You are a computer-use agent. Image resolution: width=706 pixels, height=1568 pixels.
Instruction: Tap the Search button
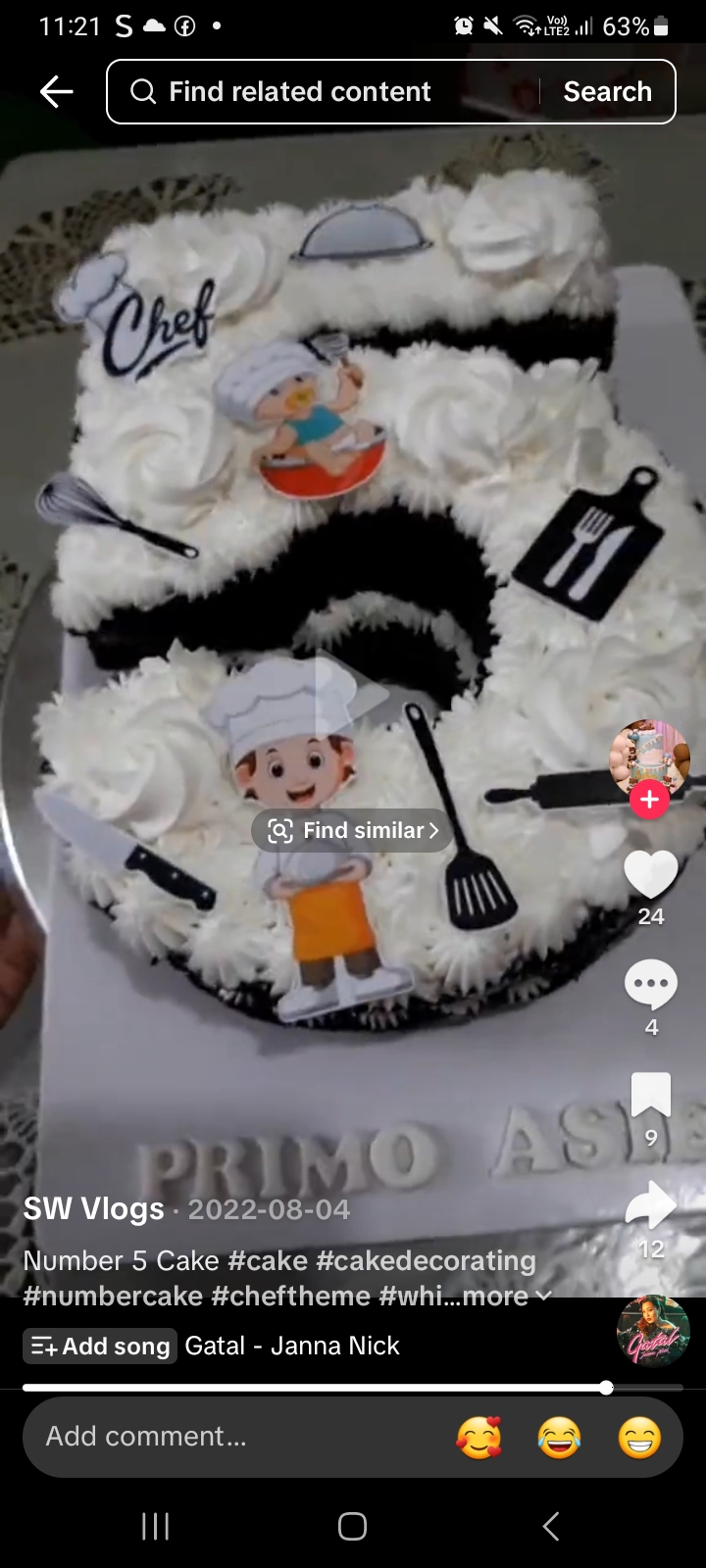pyautogui.click(x=607, y=92)
